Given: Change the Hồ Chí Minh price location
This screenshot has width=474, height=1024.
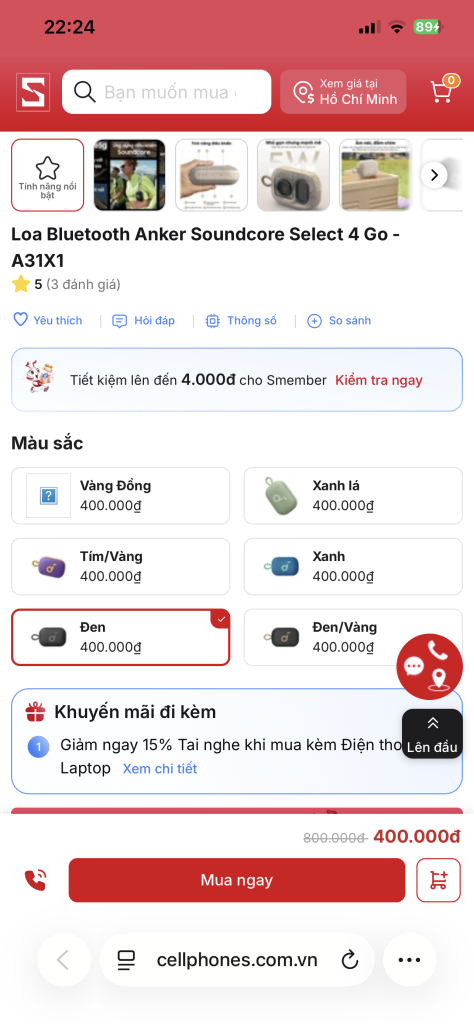Looking at the screenshot, I should [x=343, y=92].
